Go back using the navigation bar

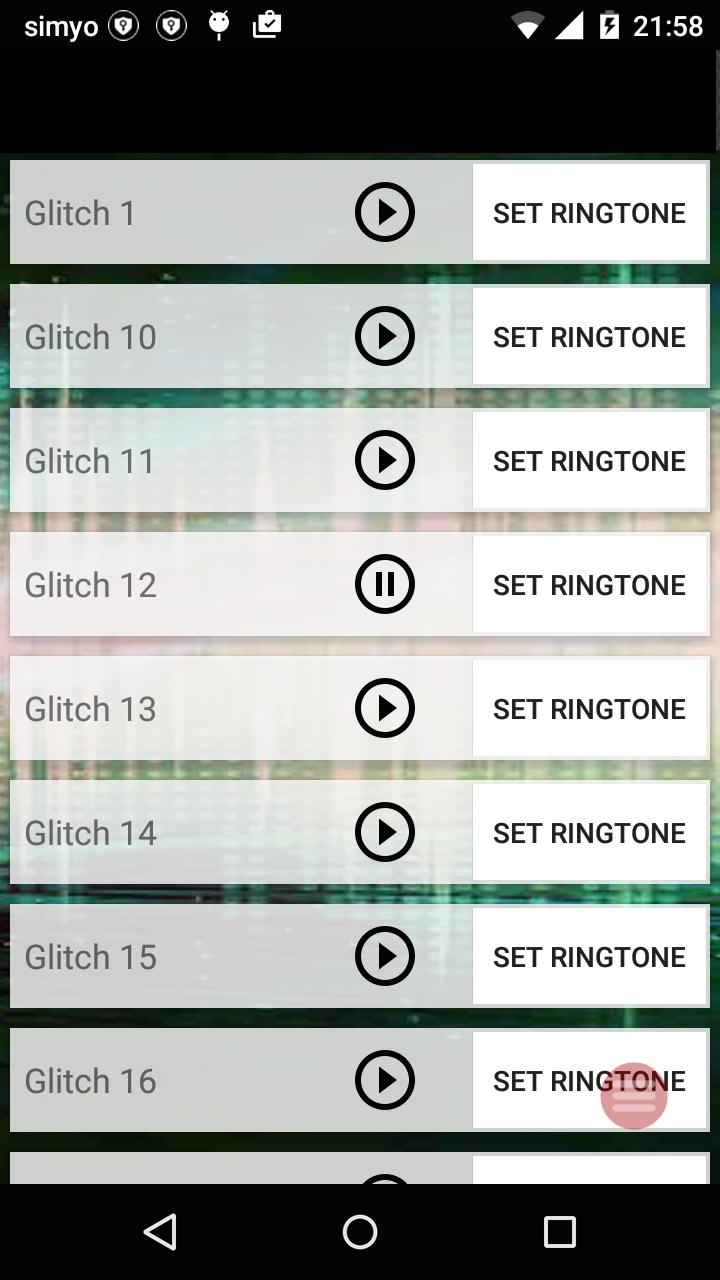160,1232
